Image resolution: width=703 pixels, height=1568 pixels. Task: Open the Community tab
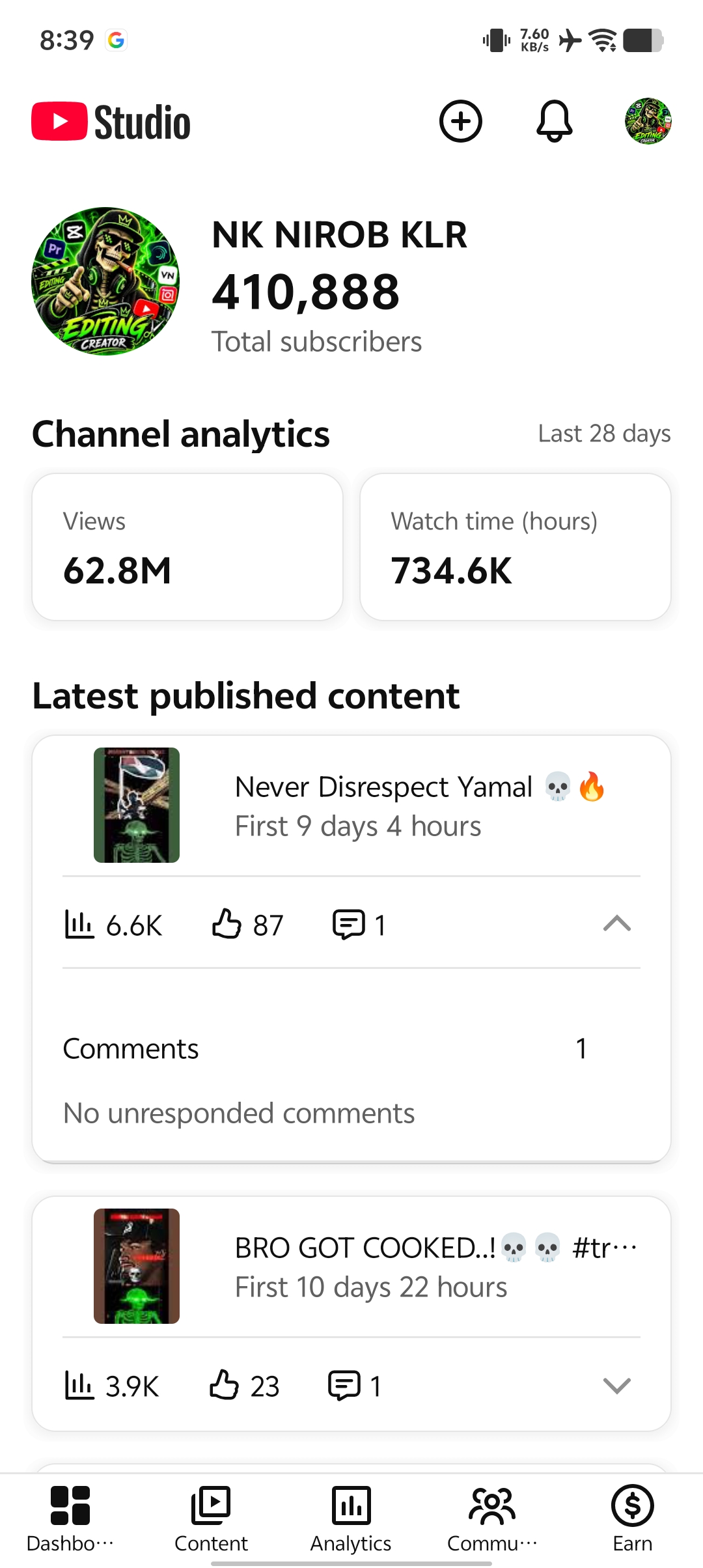(492, 1520)
